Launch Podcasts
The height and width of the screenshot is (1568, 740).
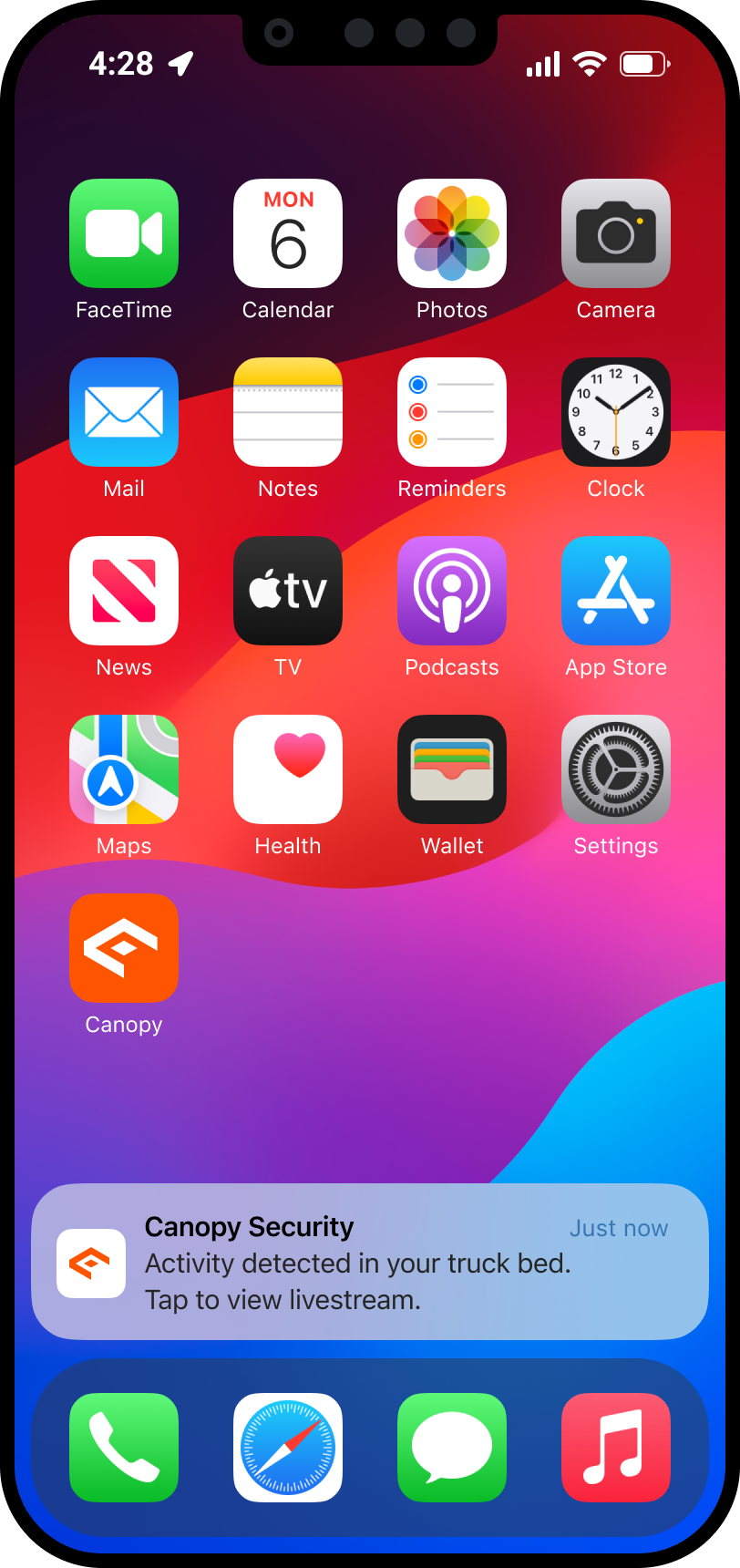click(x=452, y=591)
